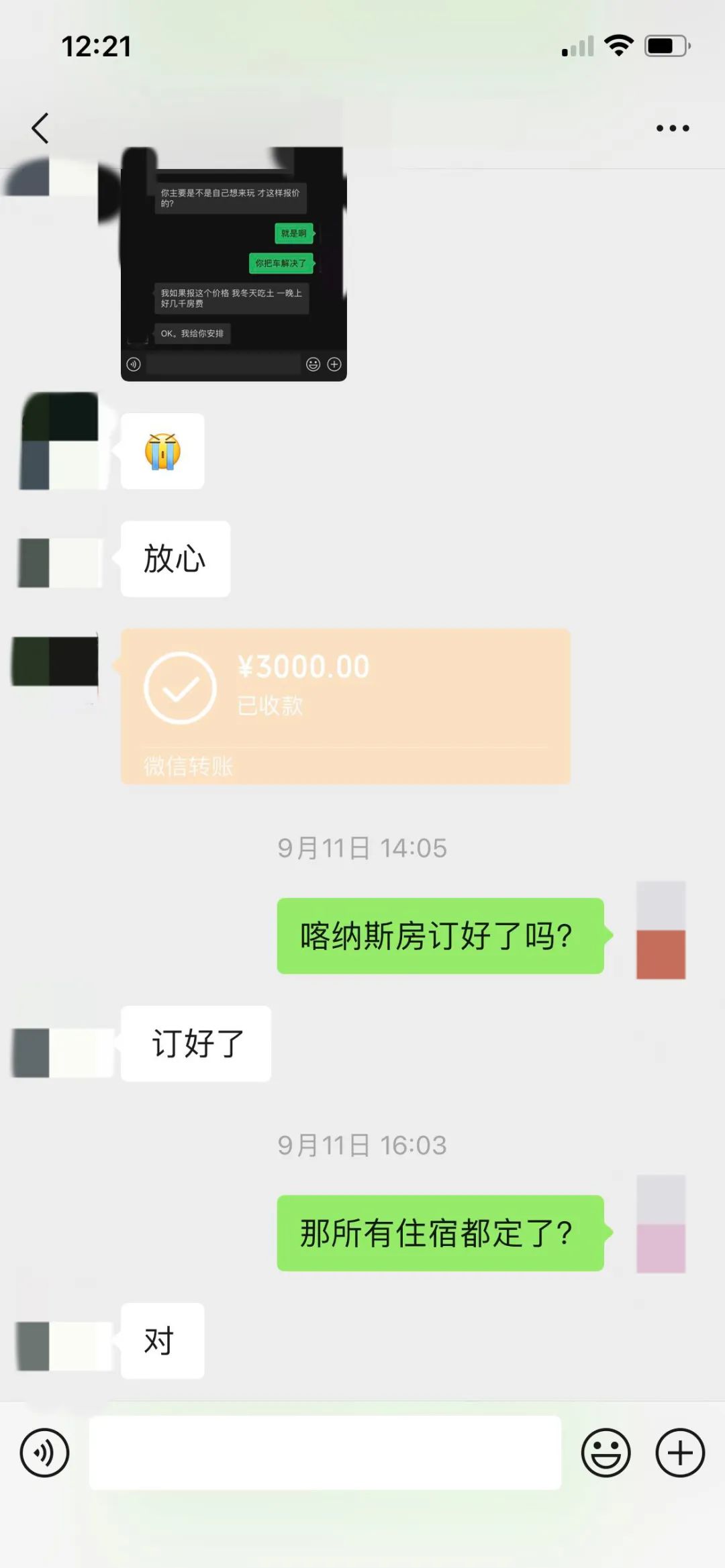Tap the 12:21 clock in the status bar
Viewport: 725px width, 1568px height.
95,46
